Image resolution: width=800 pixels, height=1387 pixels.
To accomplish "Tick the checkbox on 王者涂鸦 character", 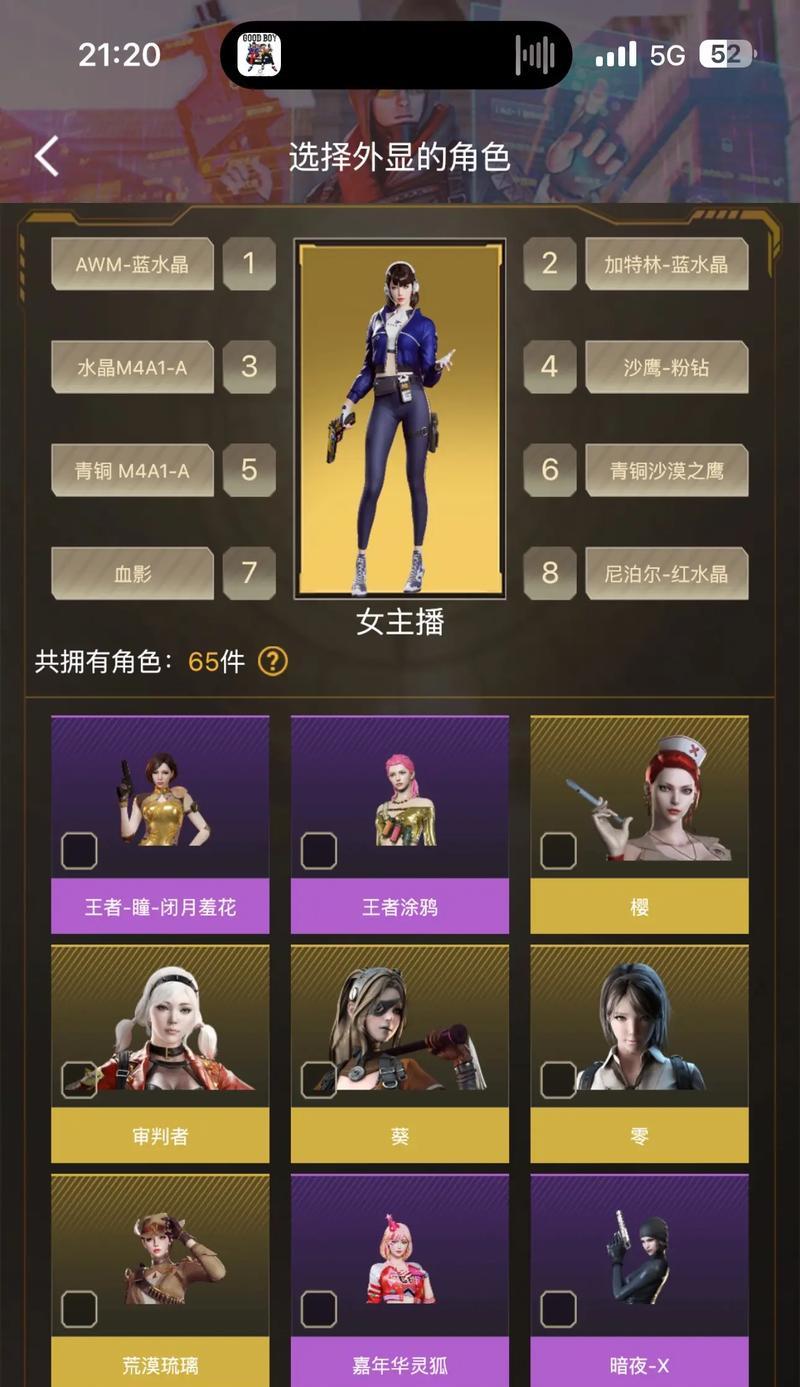I will pos(319,851).
